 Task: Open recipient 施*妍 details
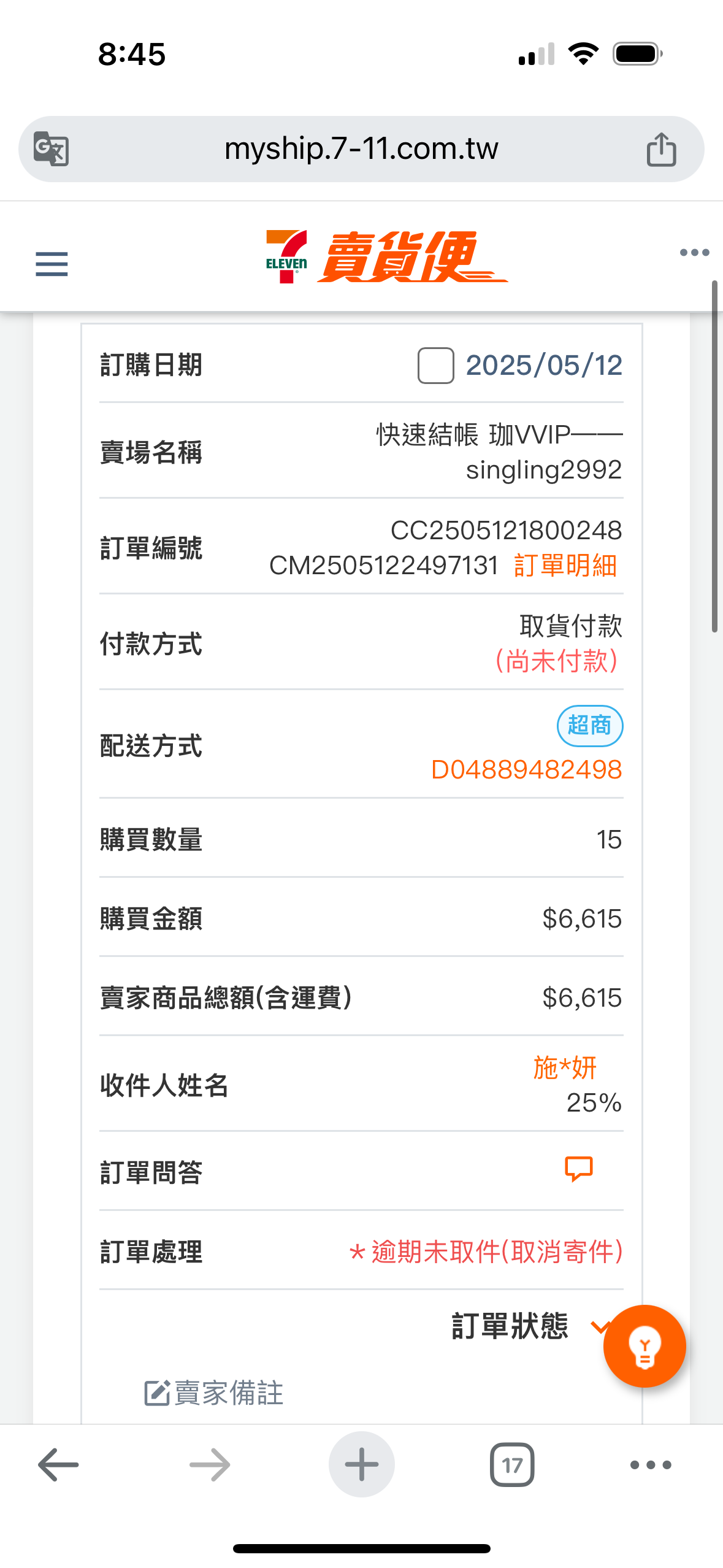click(x=565, y=1067)
